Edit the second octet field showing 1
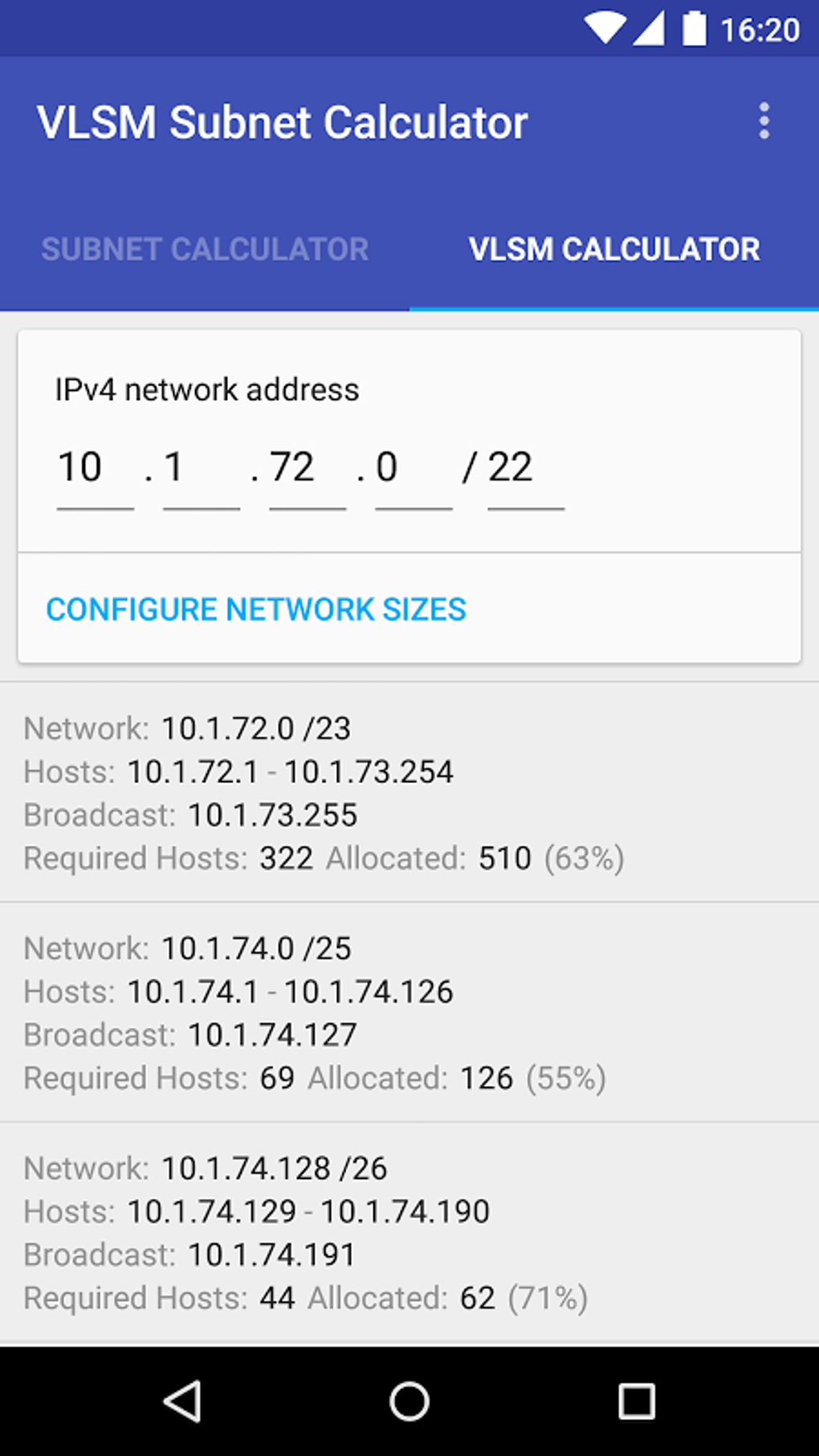Viewport: 819px width, 1456px height. click(x=201, y=468)
